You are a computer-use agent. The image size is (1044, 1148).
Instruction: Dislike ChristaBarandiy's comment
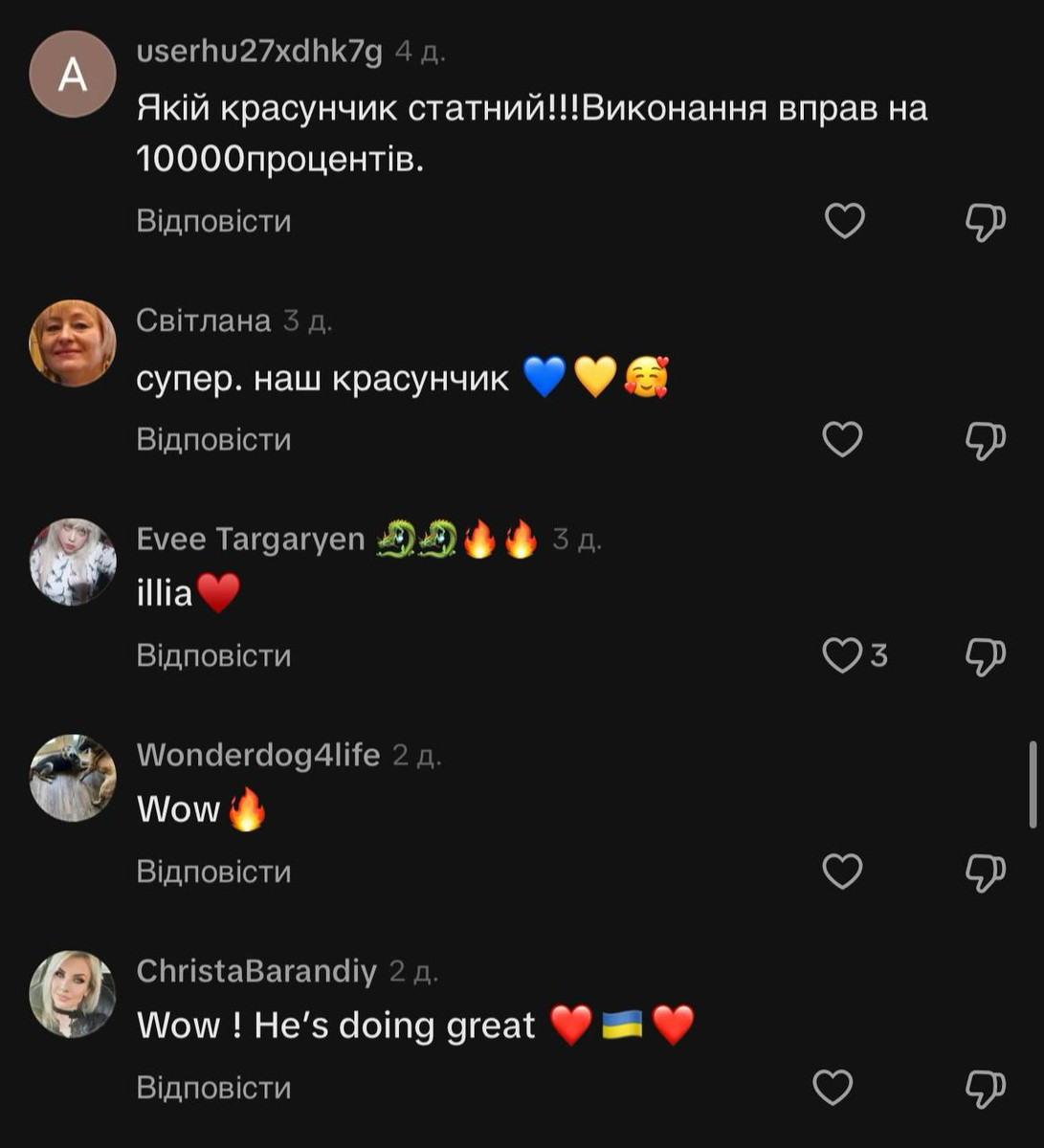pos(985,1089)
